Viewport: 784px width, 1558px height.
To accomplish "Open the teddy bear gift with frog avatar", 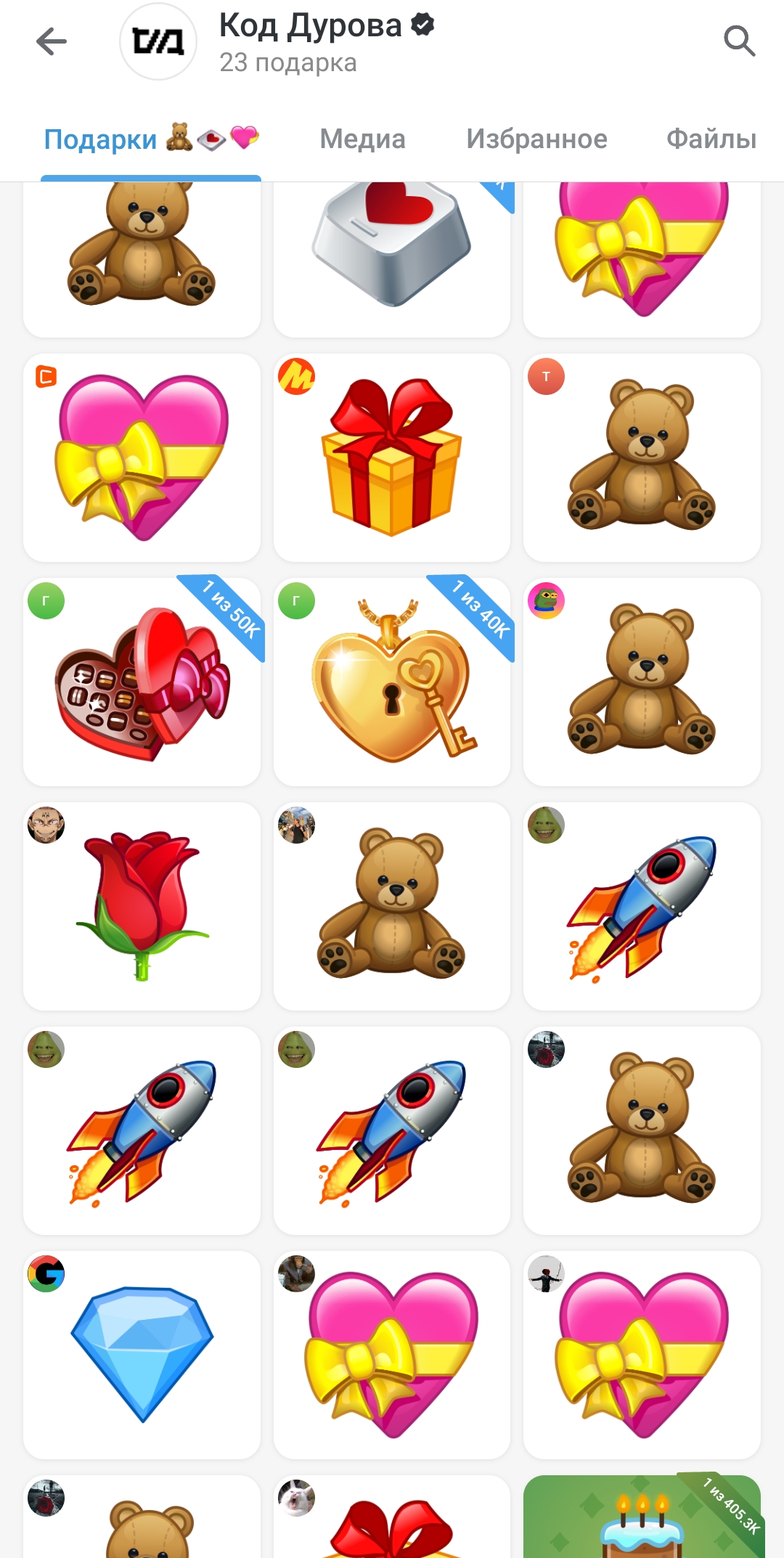I will click(x=642, y=682).
